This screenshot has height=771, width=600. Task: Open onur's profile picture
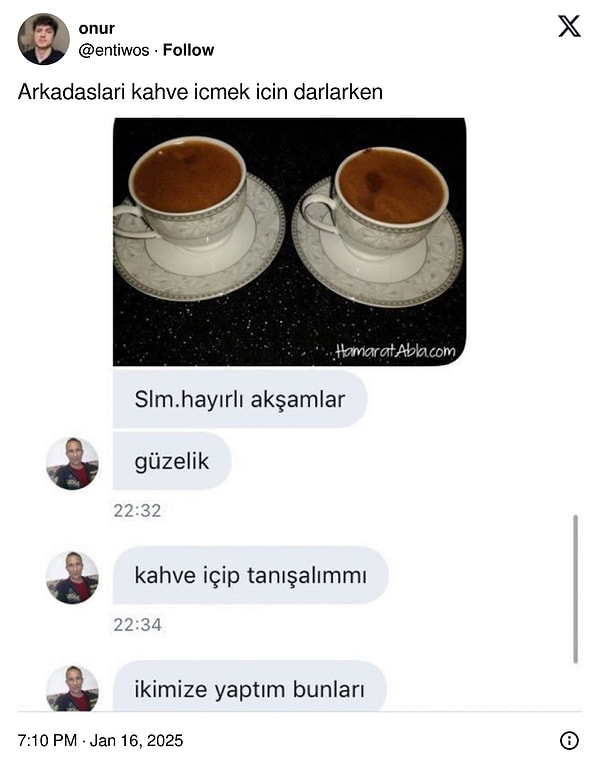pyautogui.click(x=43, y=39)
